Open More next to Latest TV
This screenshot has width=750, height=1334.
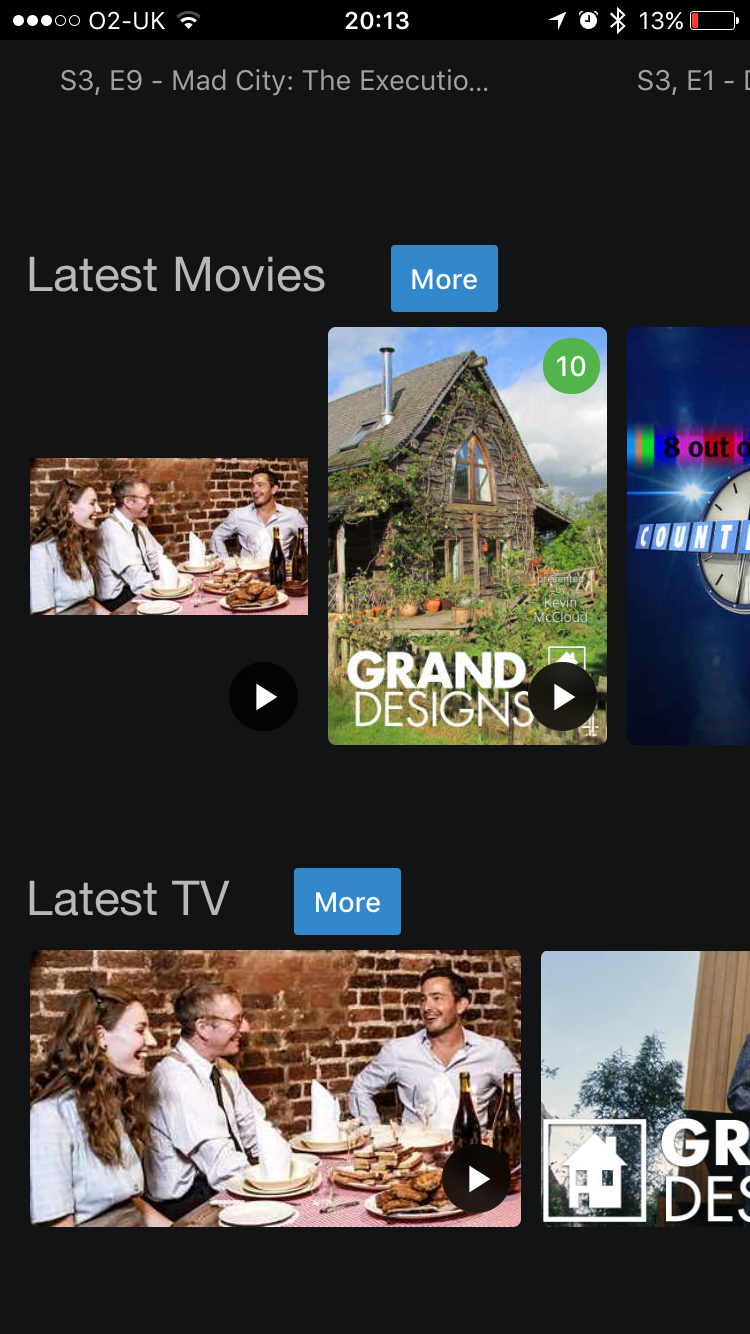click(347, 902)
